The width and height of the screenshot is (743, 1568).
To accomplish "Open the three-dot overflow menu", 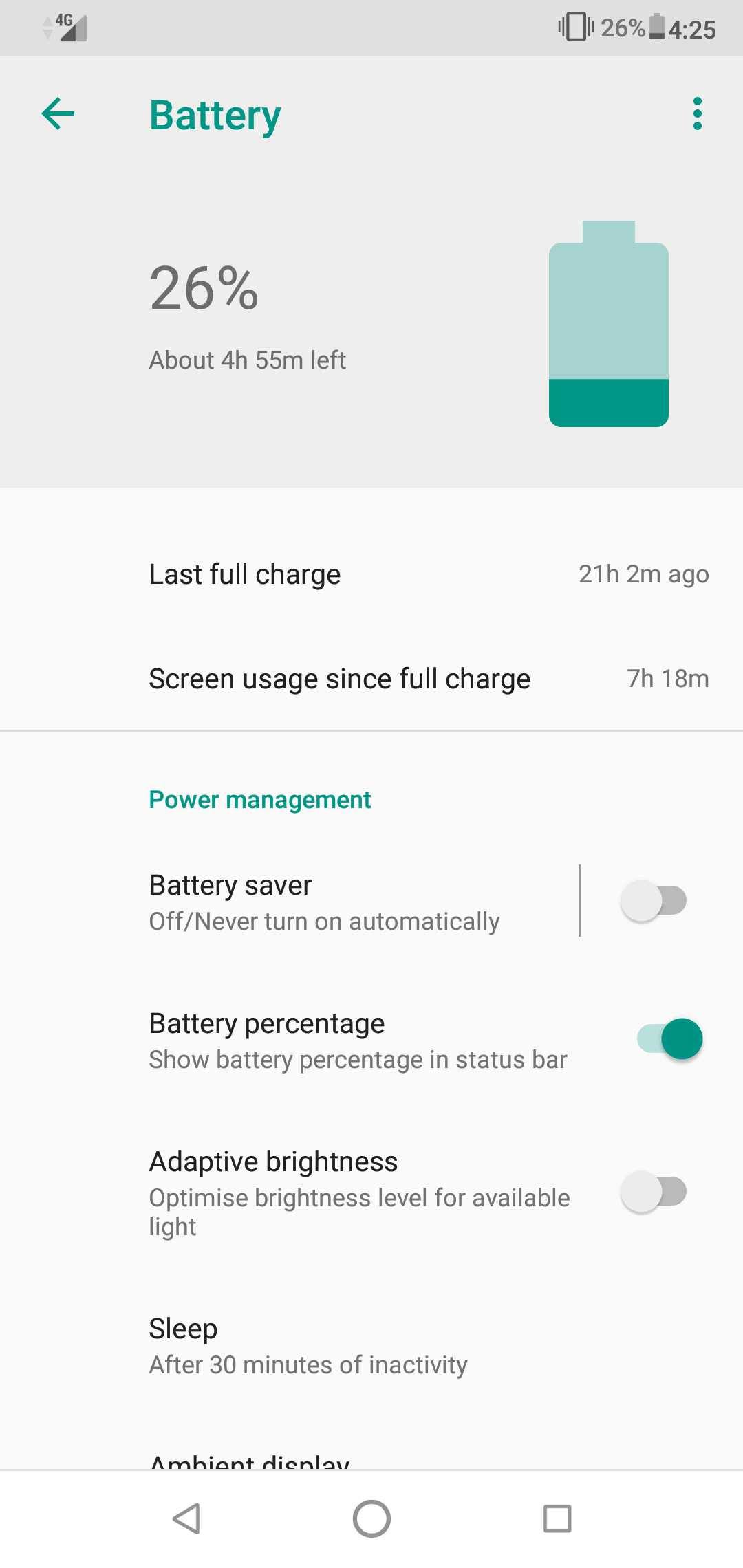I will (x=697, y=113).
